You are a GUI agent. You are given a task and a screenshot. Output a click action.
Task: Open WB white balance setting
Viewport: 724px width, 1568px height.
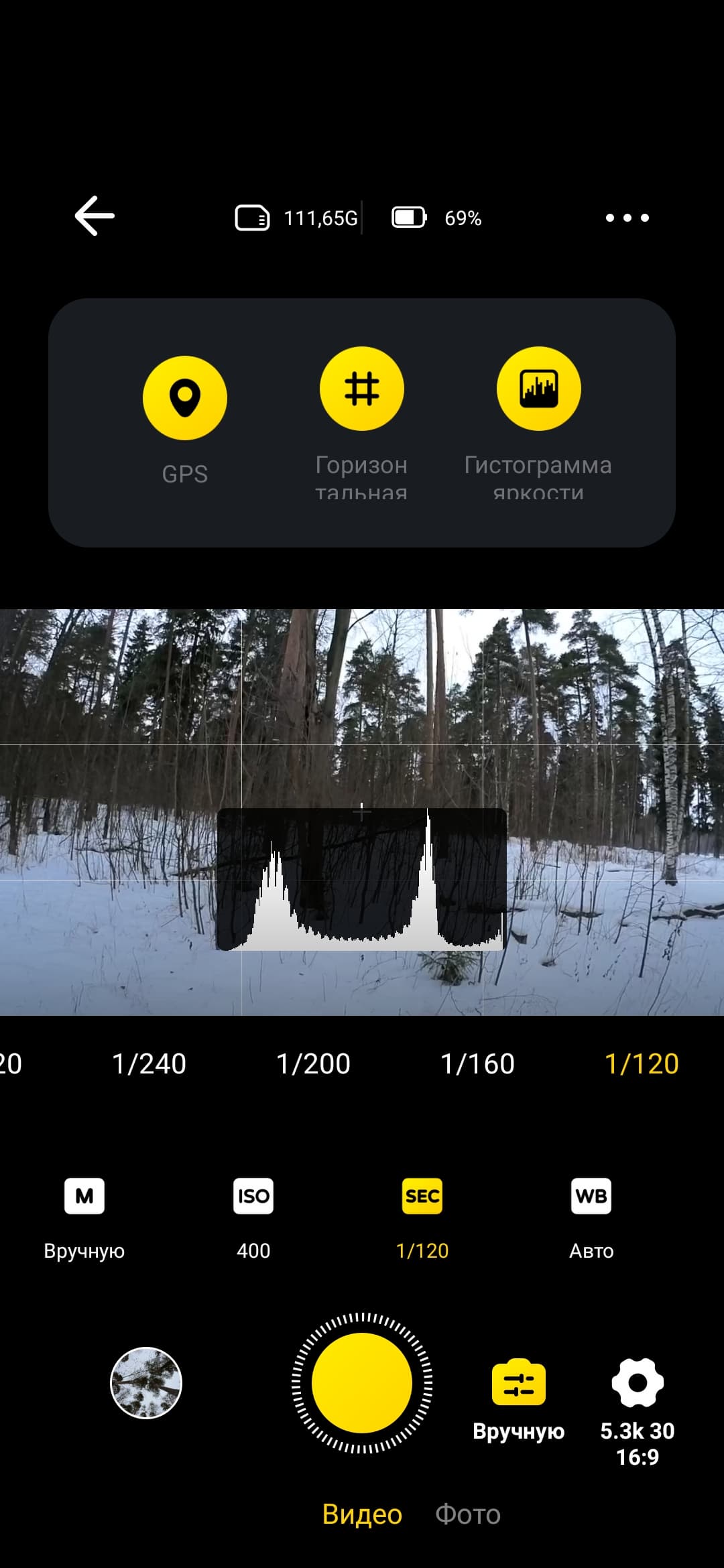pos(591,1197)
